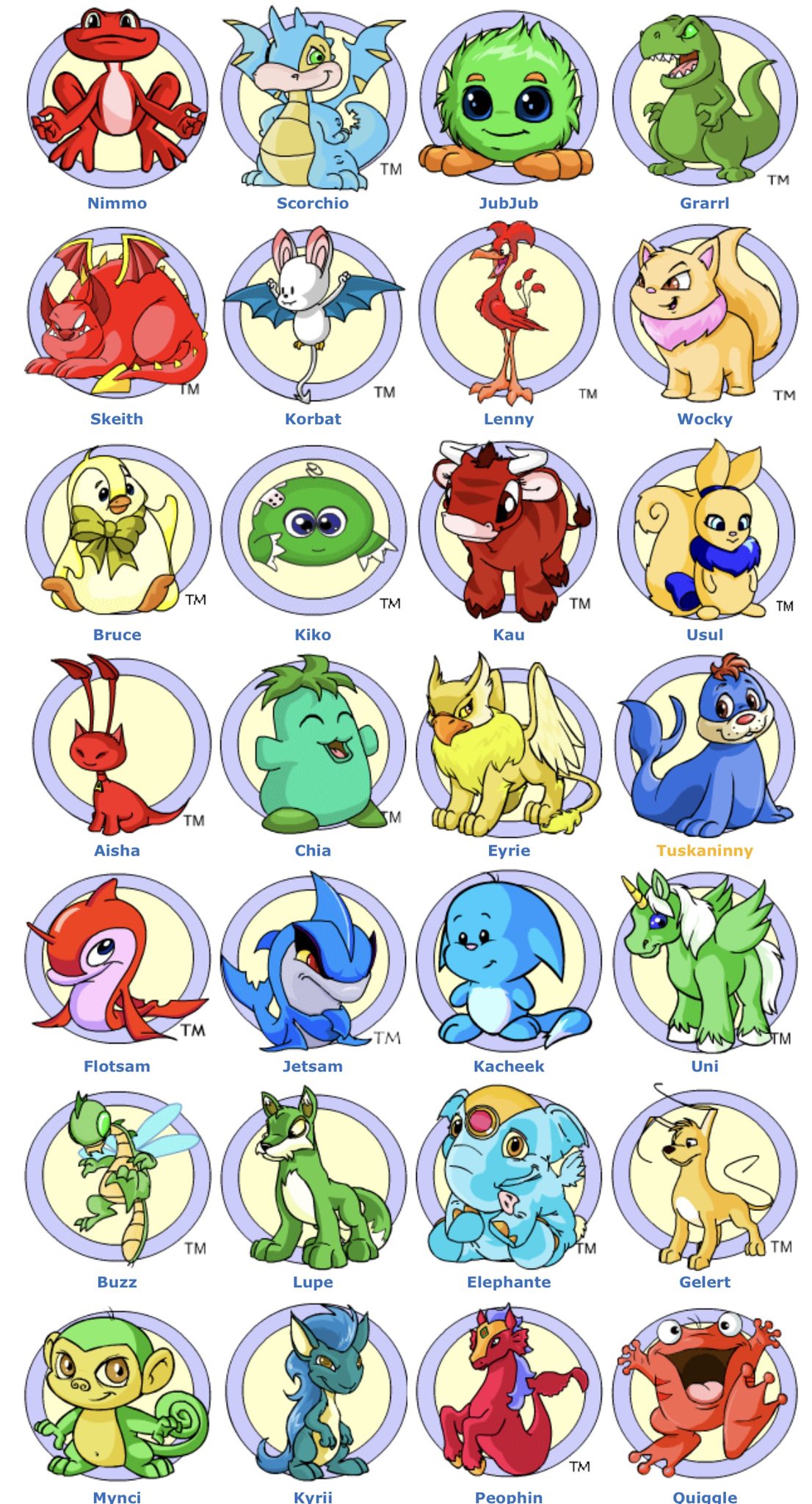
Task: Open the Wocky species
Action: click(x=704, y=419)
